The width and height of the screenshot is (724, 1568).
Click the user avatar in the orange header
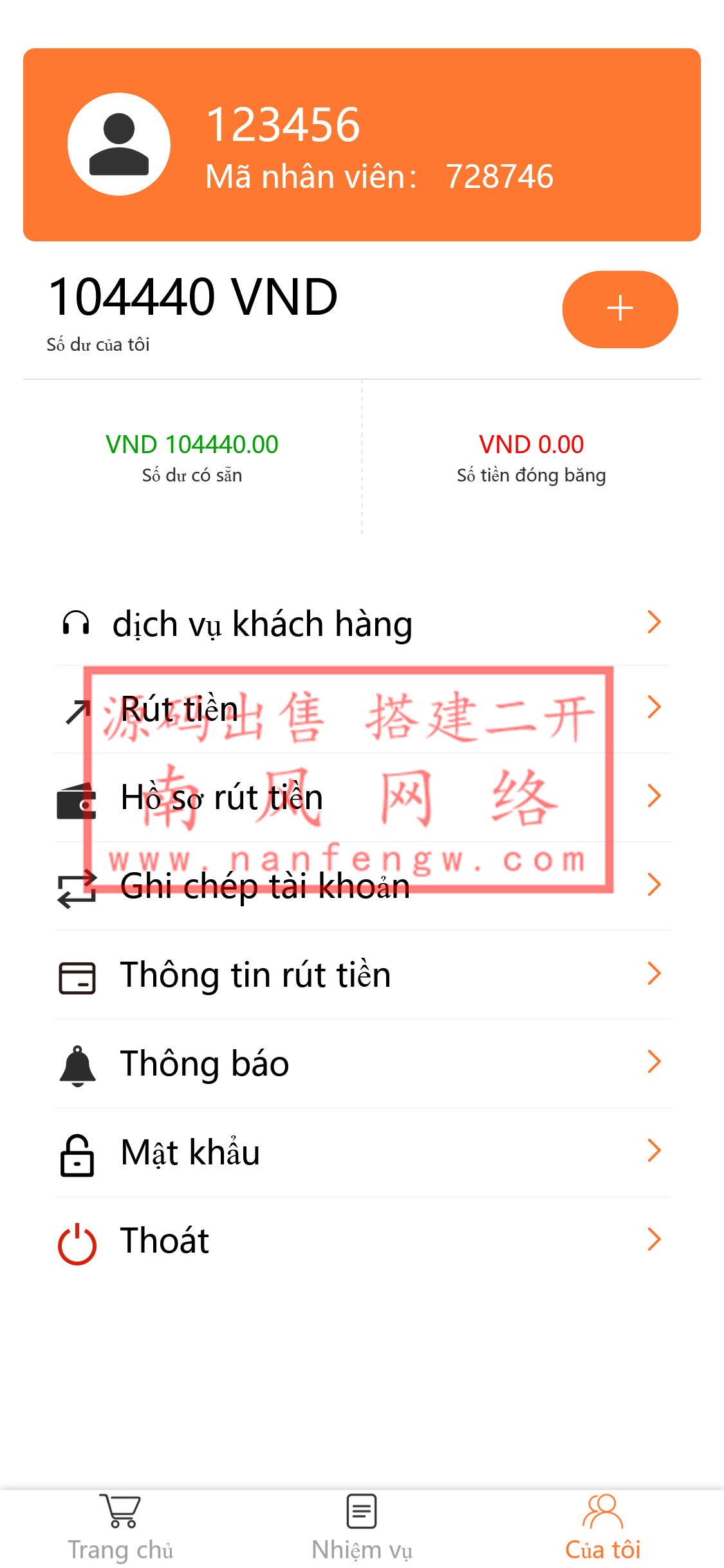point(119,144)
